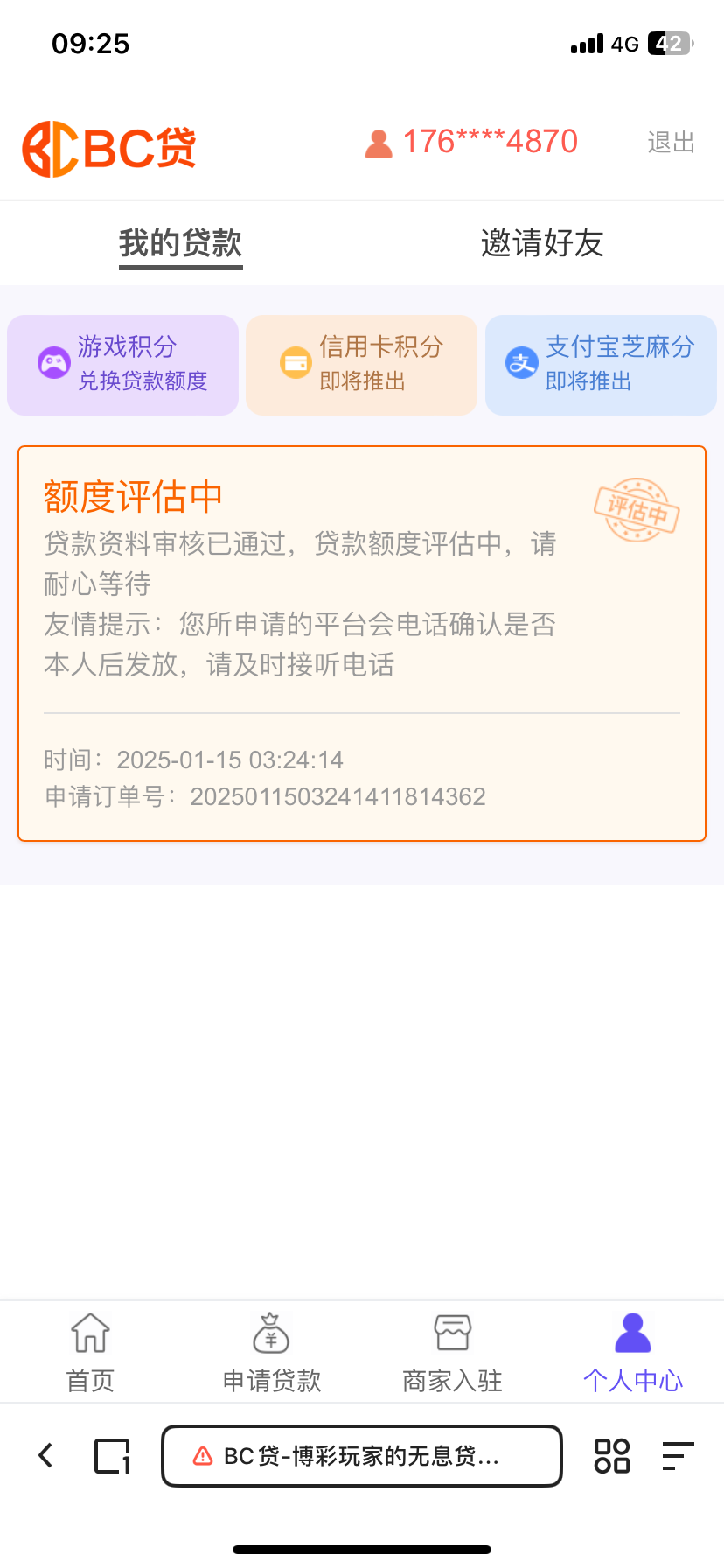Tap 退出 to log out
This screenshot has height=1568, width=724.
(x=671, y=143)
